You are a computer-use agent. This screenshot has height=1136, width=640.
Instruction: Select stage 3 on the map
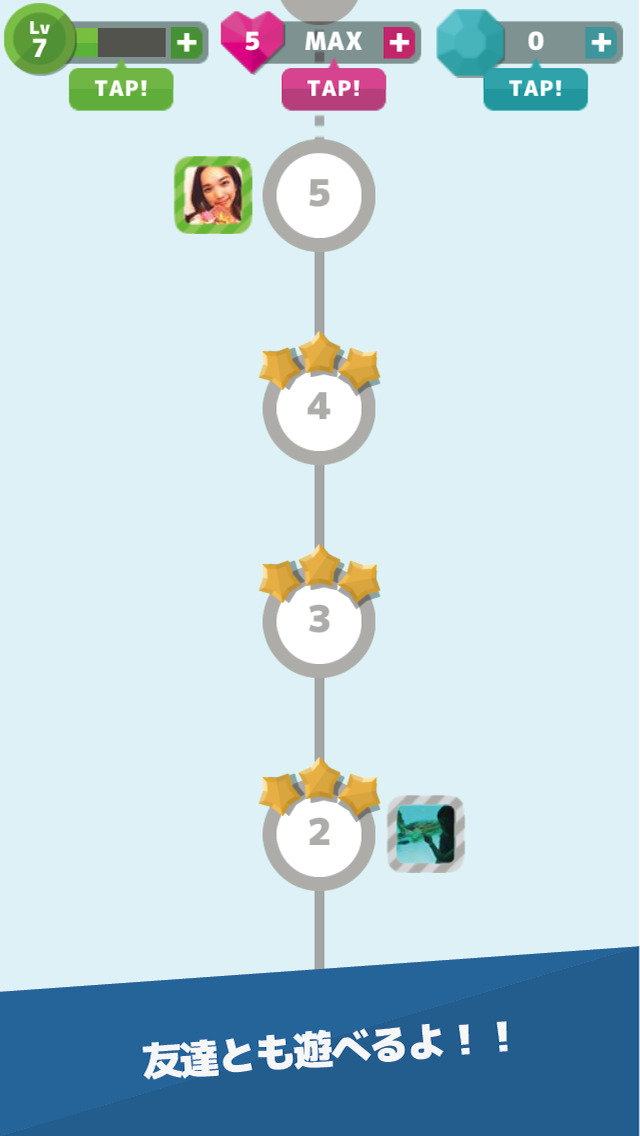pos(319,621)
